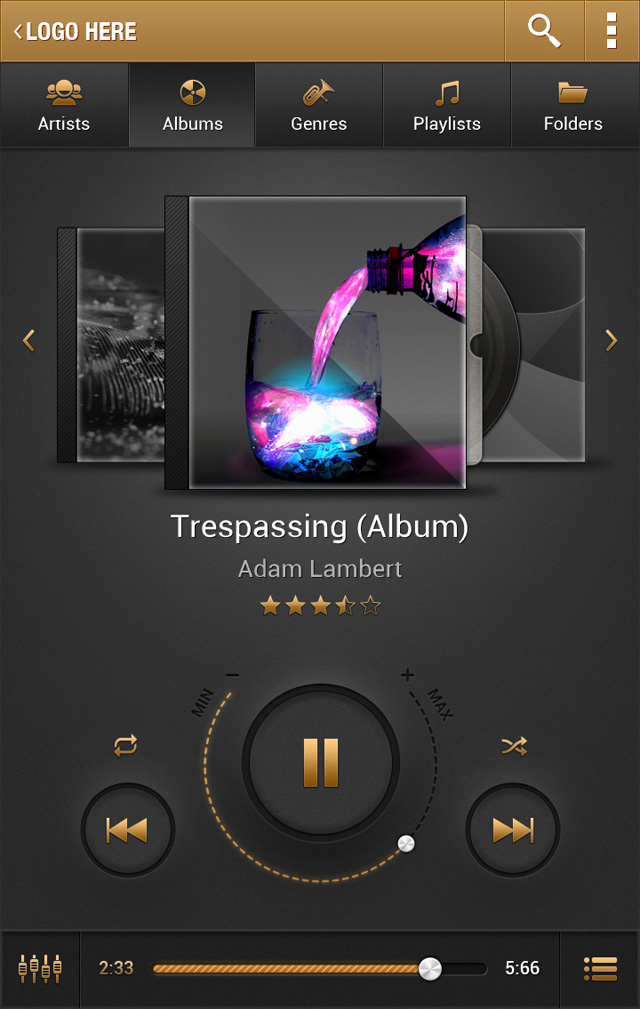The height and width of the screenshot is (1009, 640).
Task: Rate the album five stars
Action: pyautogui.click(x=371, y=605)
